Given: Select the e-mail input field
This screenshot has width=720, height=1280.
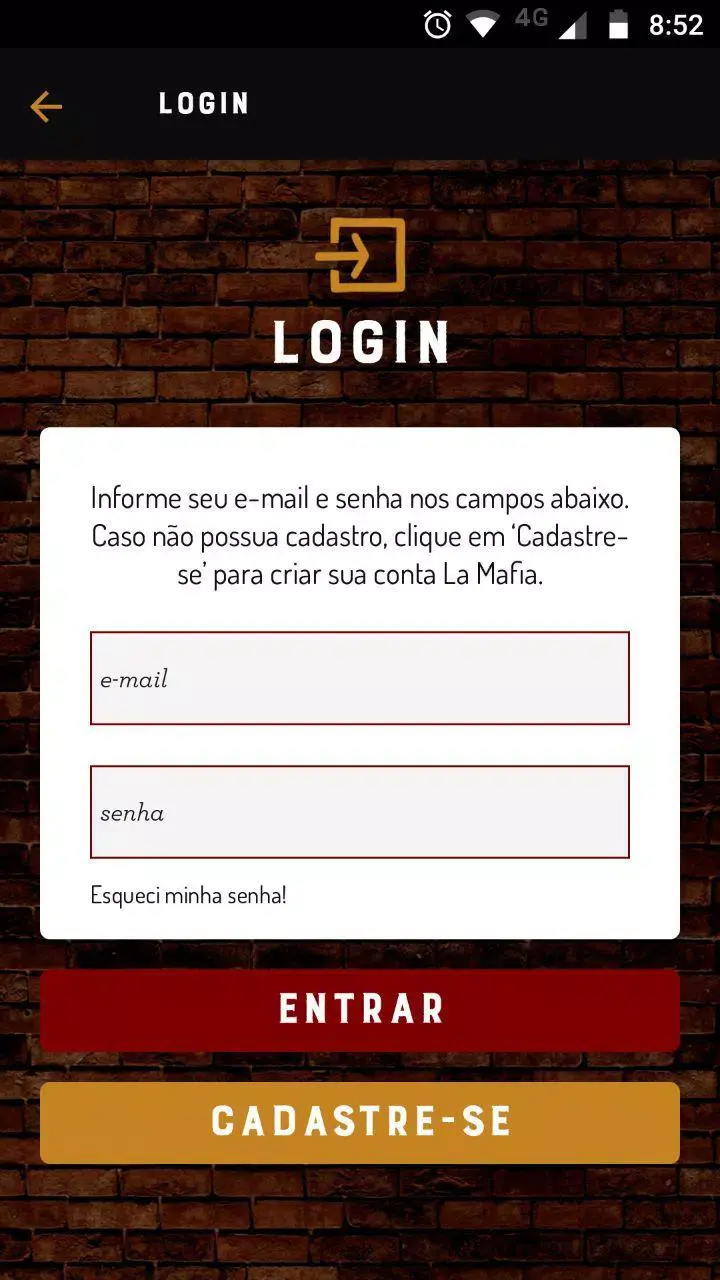Looking at the screenshot, I should tap(360, 678).
